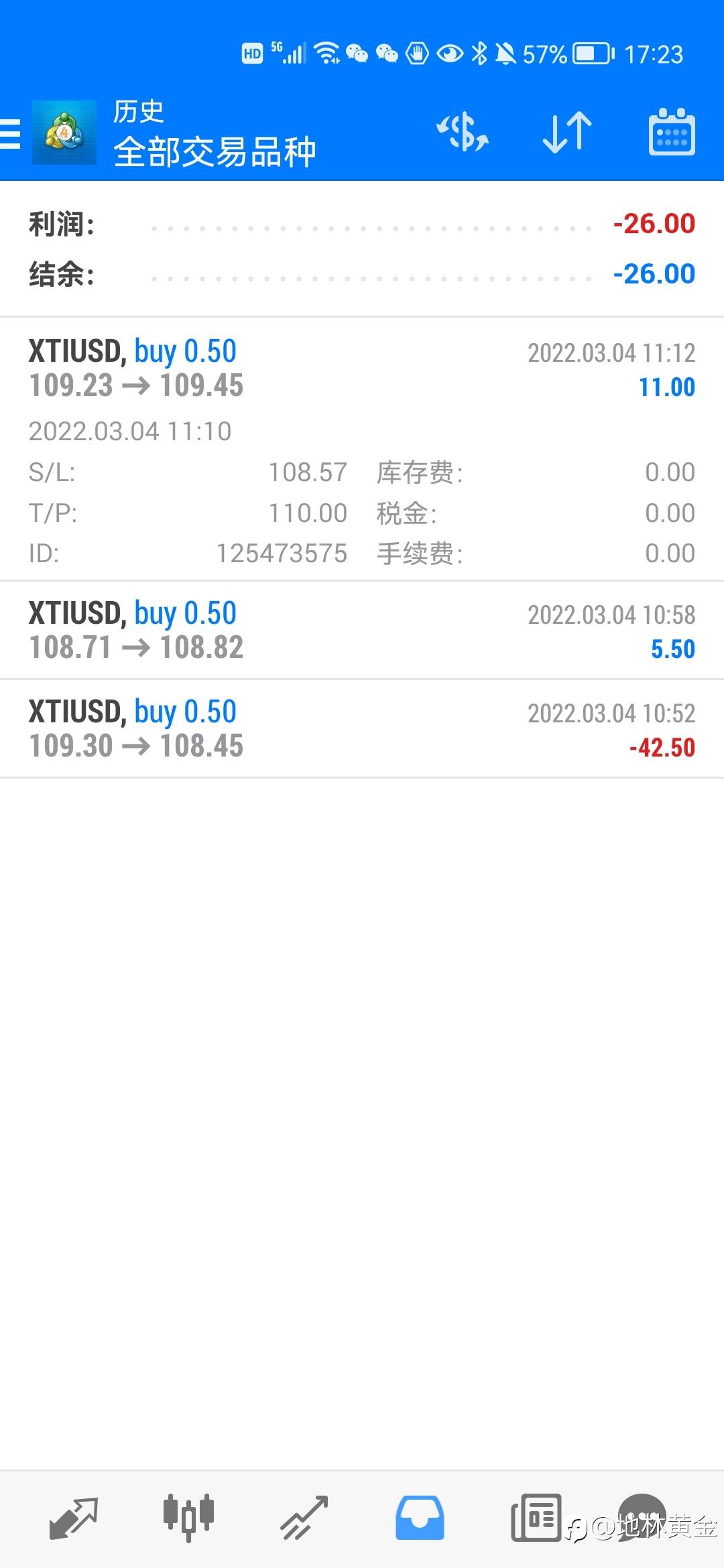
Task: Expand the XTIUSD trade with -42.50 loss
Action: tap(362, 728)
